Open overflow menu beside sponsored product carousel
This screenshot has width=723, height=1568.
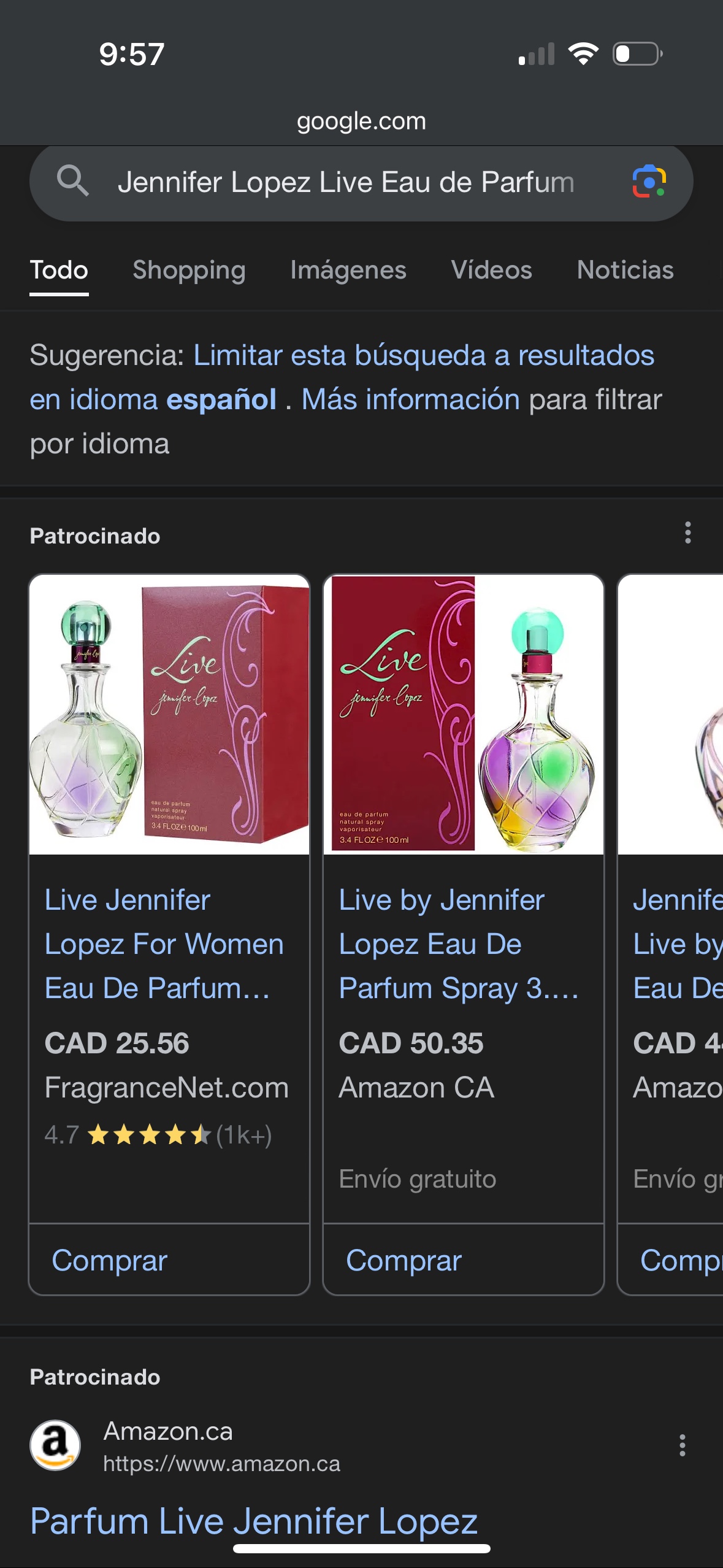pos(688,532)
